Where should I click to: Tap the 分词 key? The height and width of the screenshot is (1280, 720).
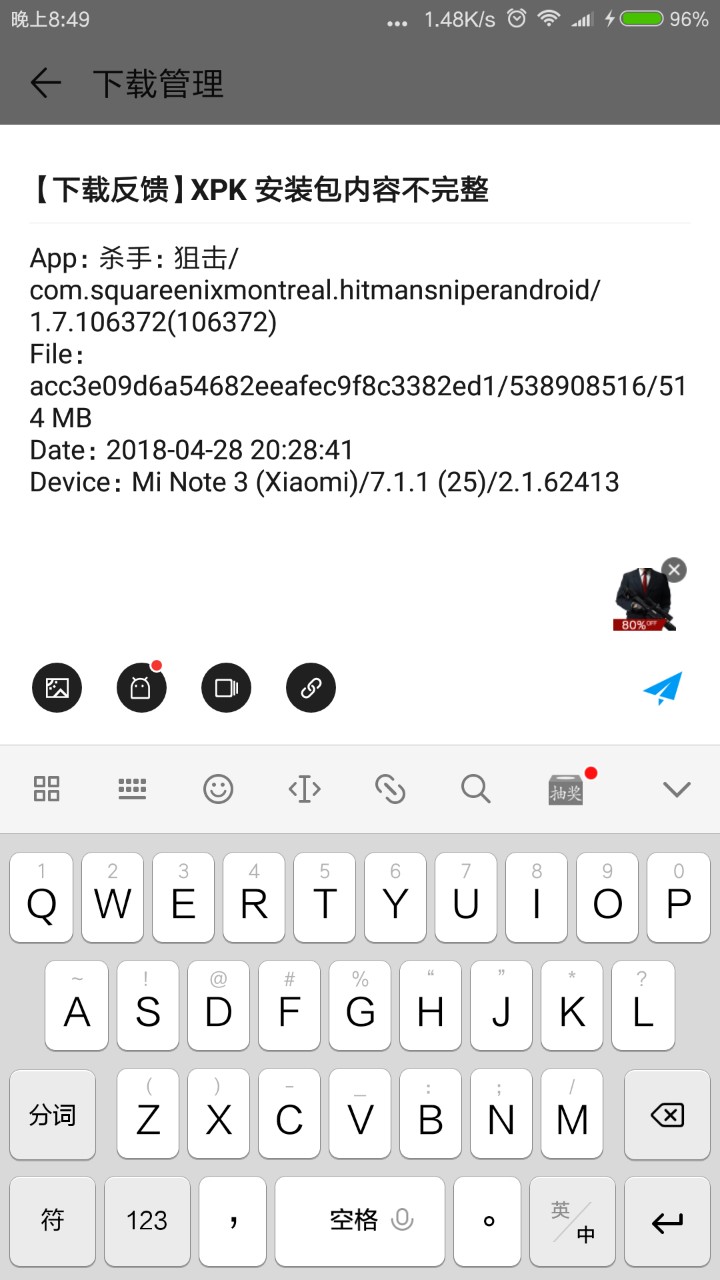[x=52, y=1115]
